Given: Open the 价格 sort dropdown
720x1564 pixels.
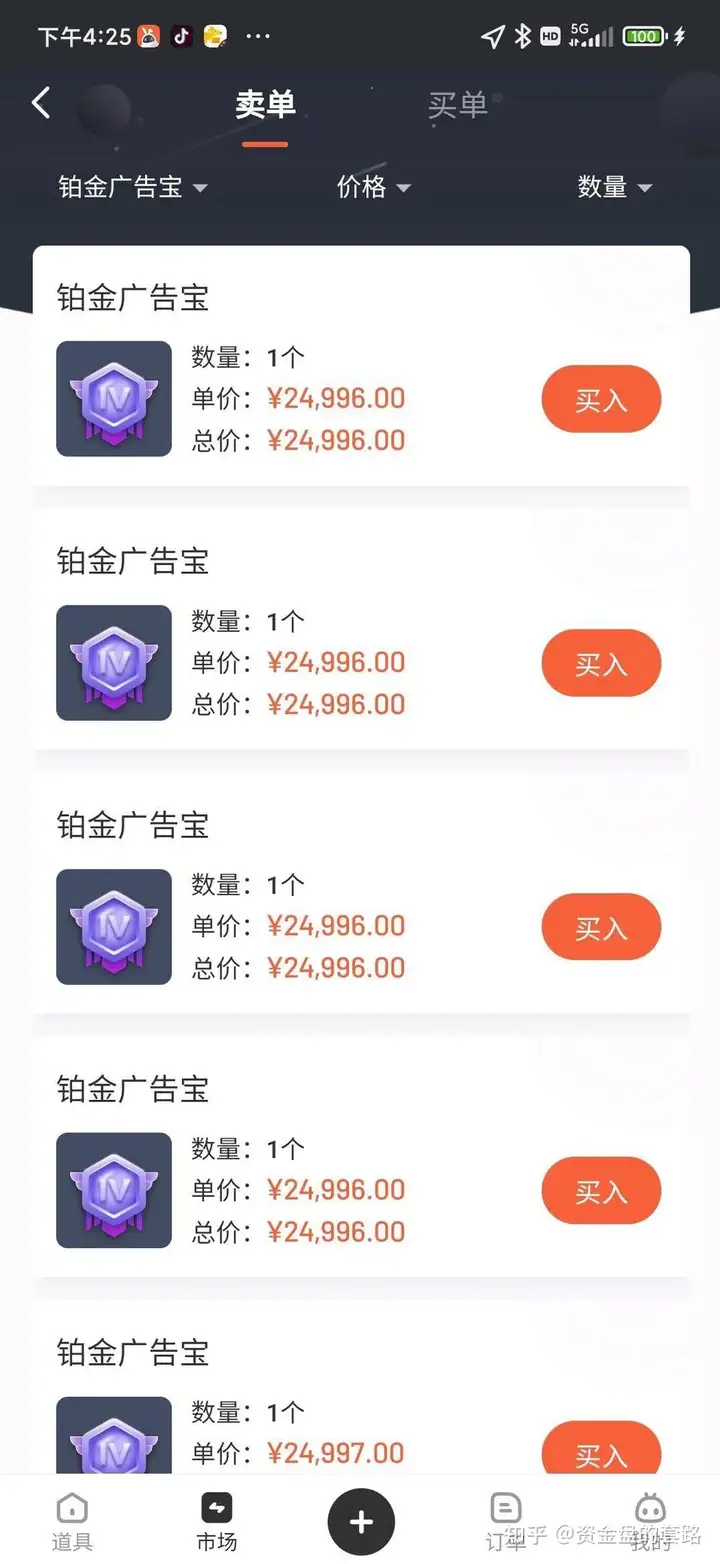Looking at the screenshot, I should click(374, 187).
